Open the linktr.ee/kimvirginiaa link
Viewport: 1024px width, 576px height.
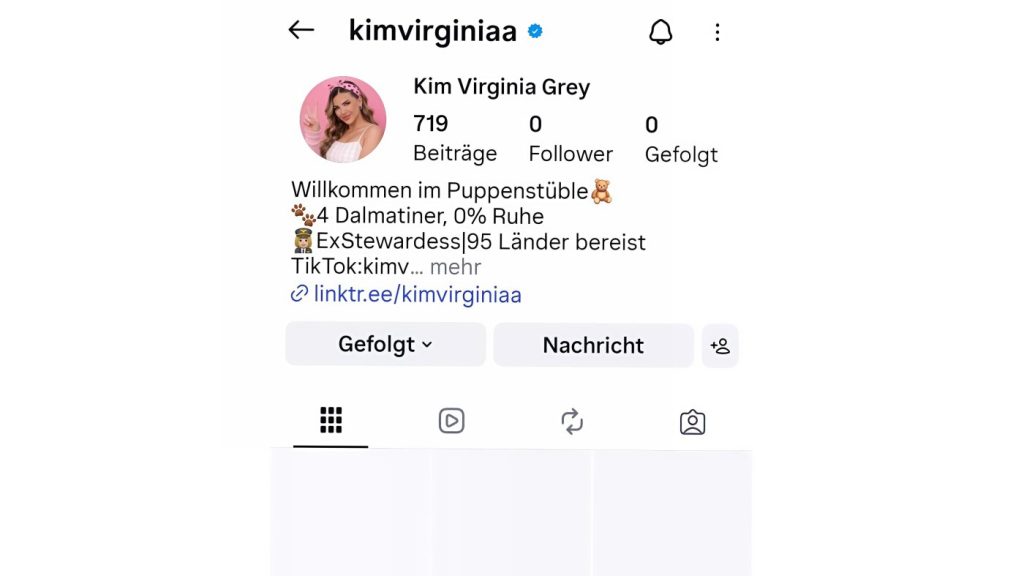coord(417,295)
